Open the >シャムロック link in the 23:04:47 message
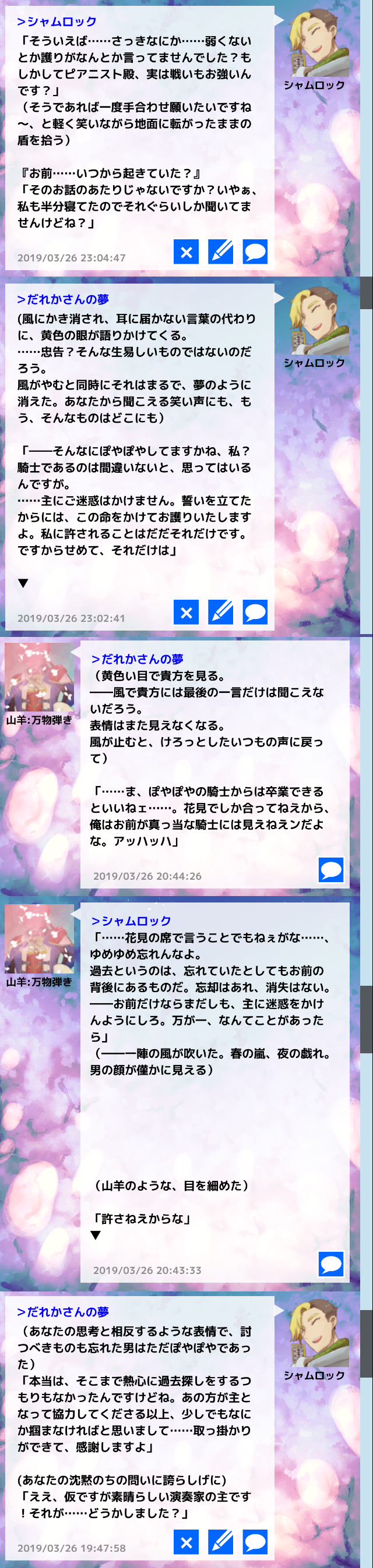The height and width of the screenshot is (1568, 373). point(57,22)
